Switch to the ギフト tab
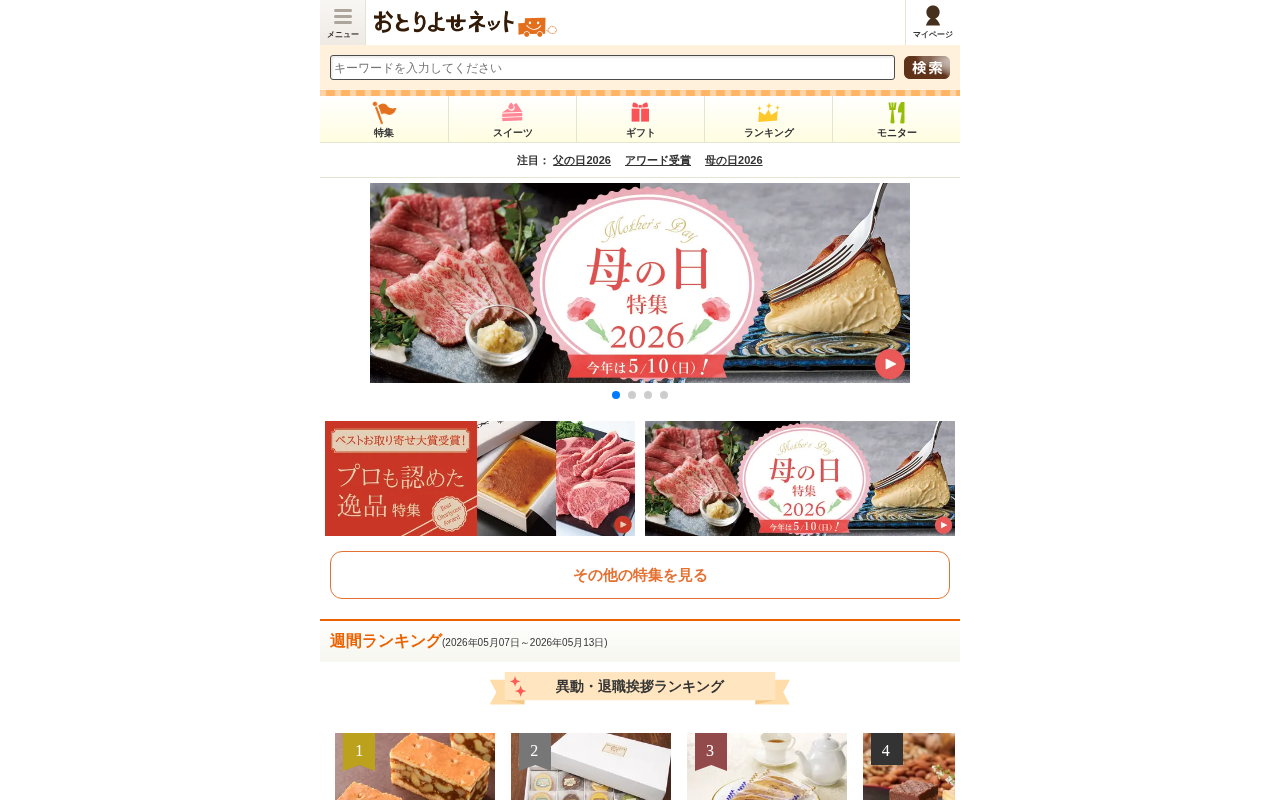Image resolution: width=1280 pixels, height=800 pixels. pyautogui.click(x=640, y=119)
